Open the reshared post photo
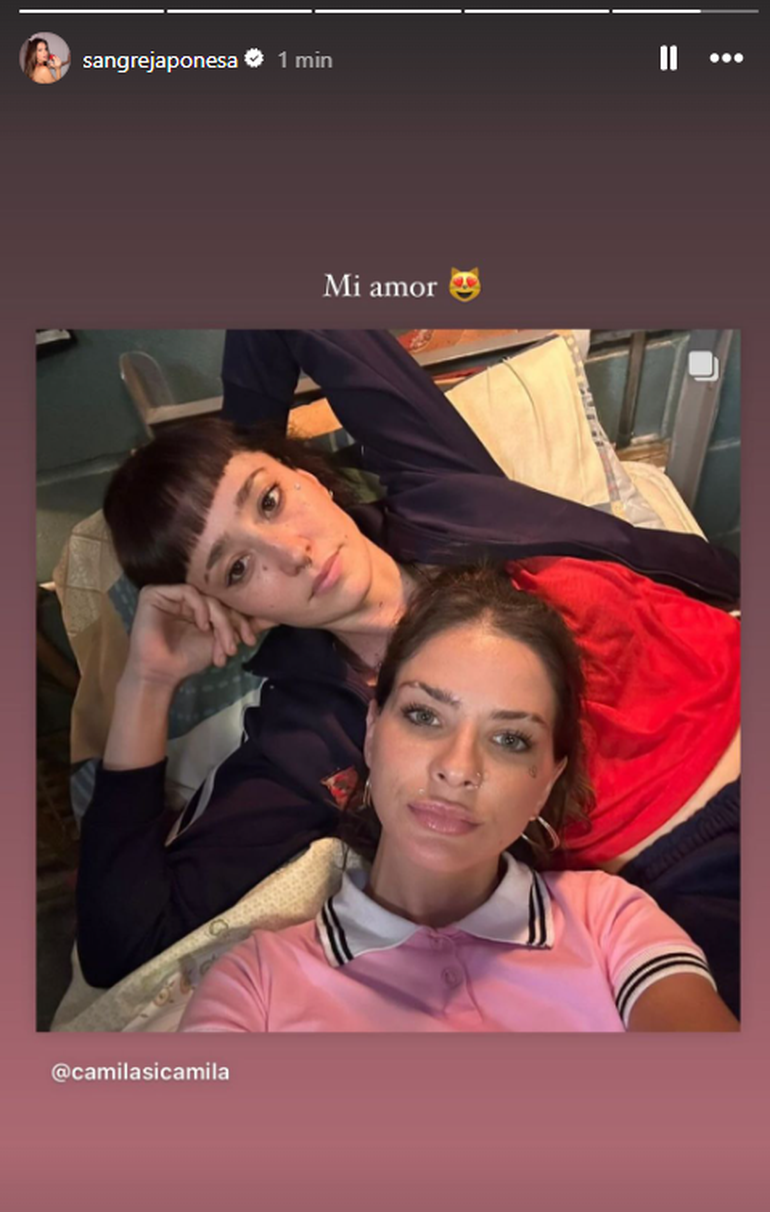 point(388,680)
